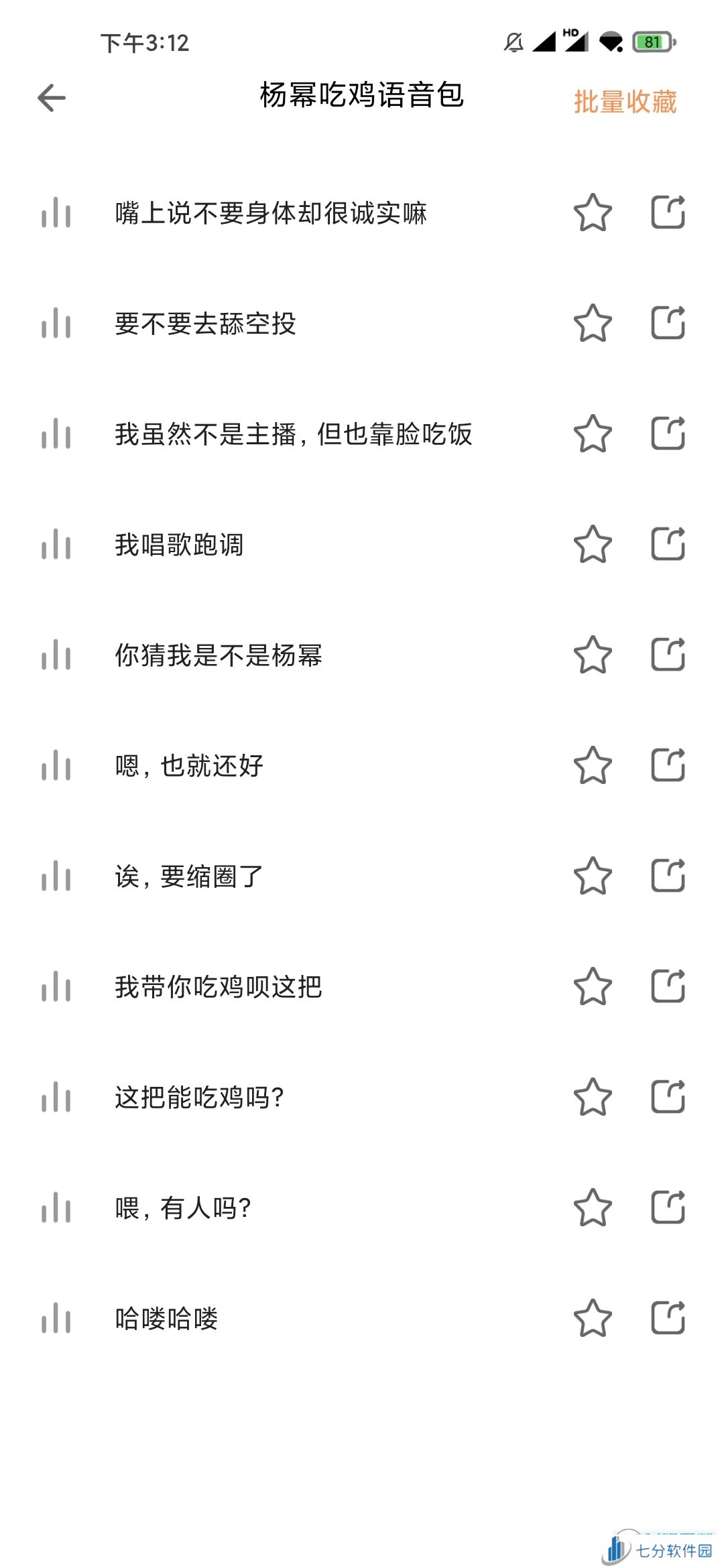Open 要不要去舔空投 voice clip
The image size is (724, 1568).
click(205, 324)
